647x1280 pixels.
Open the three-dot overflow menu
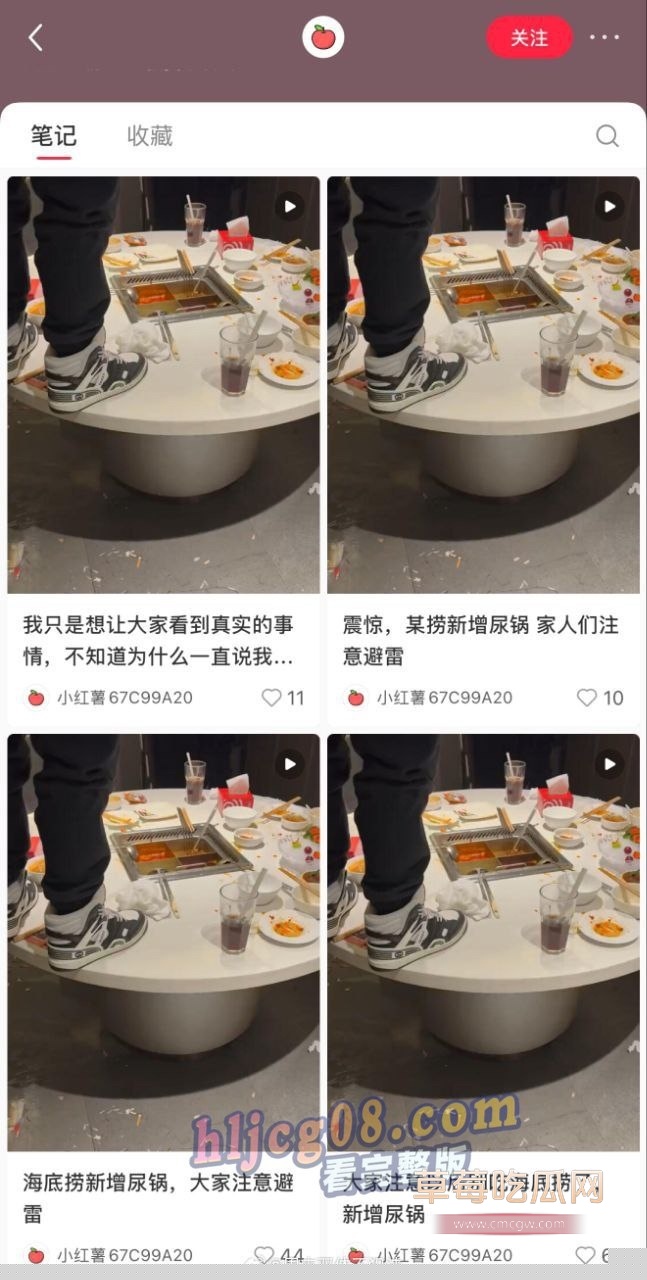click(604, 38)
